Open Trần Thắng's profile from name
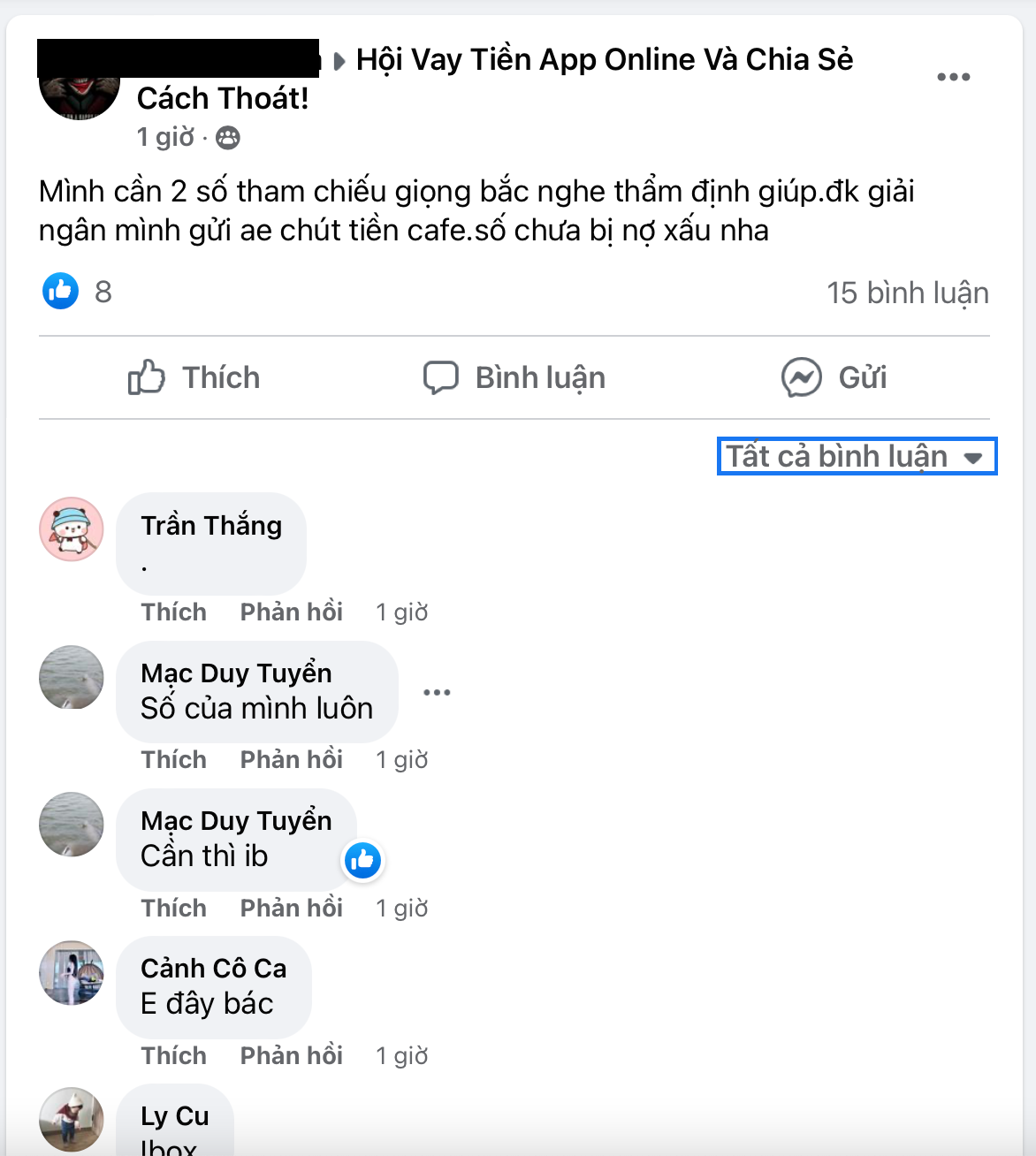Image resolution: width=1036 pixels, height=1156 pixels. [x=211, y=525]
